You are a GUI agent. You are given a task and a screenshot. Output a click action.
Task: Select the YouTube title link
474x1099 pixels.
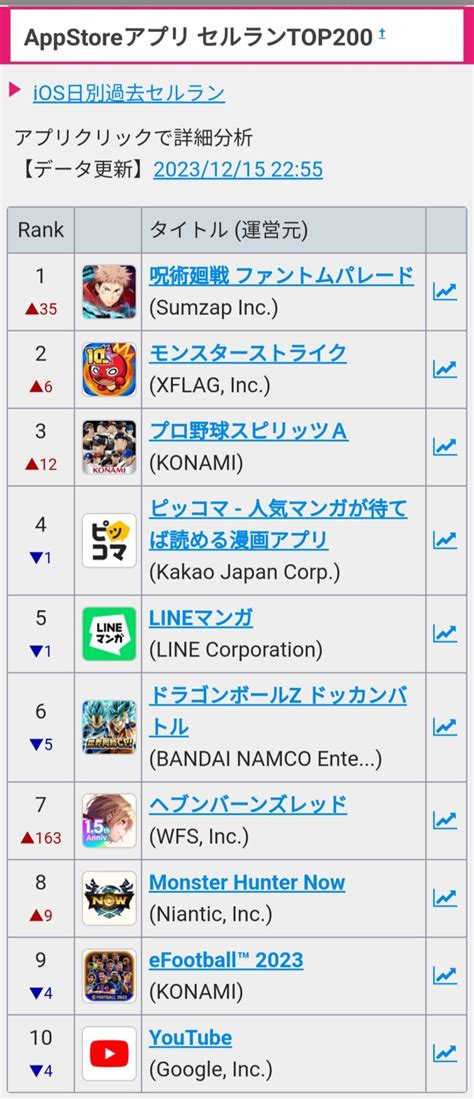[x=190, y=1037]
